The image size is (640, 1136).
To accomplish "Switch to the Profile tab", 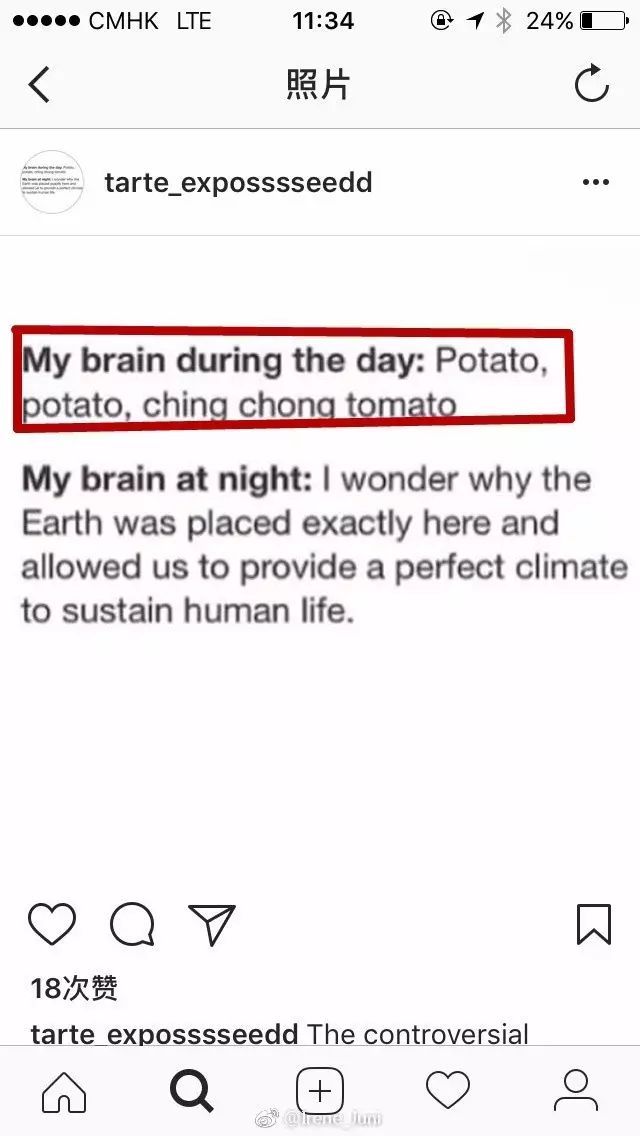I will coord(575,1091).
